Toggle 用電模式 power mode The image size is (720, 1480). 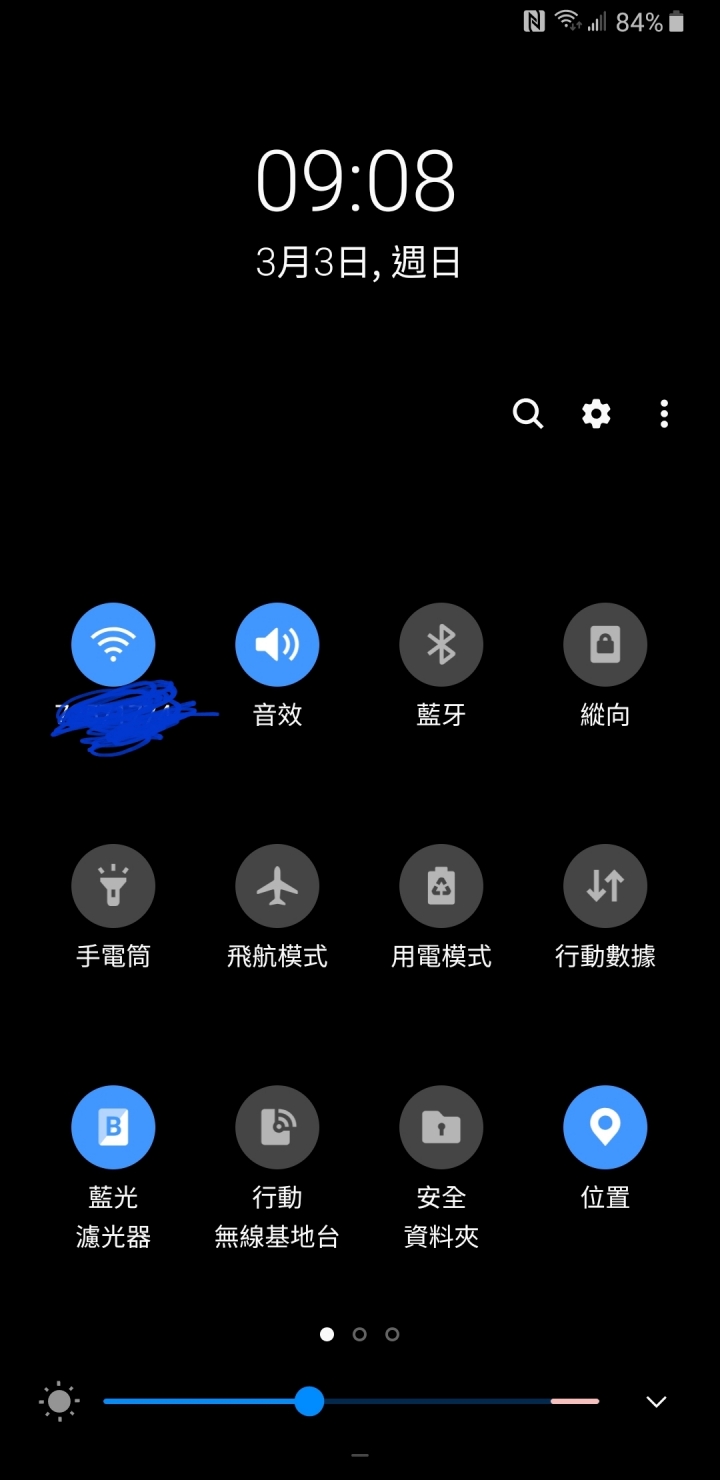[x=441, y=886]
